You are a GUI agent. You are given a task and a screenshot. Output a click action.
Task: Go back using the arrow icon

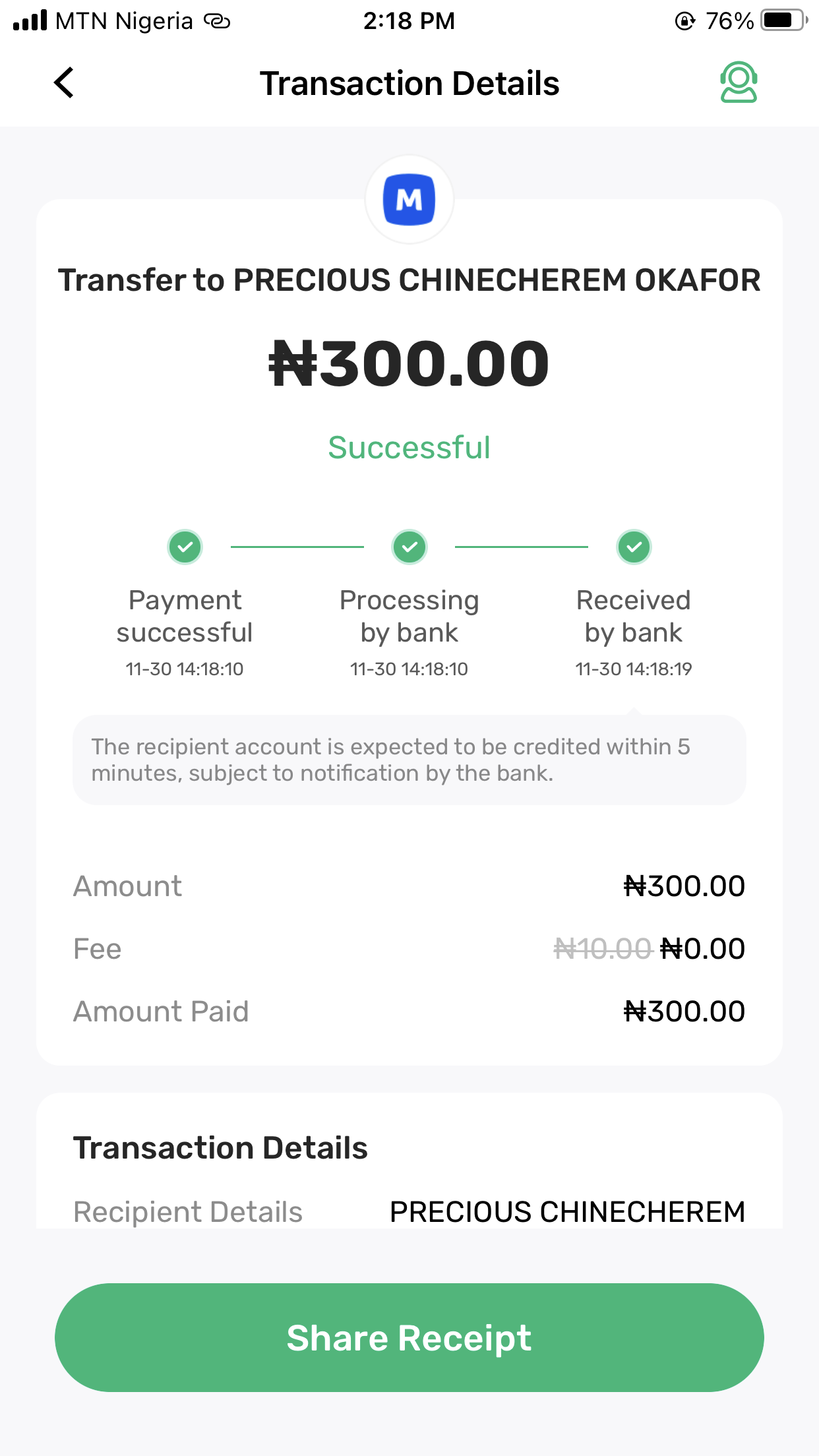(64, 83)
